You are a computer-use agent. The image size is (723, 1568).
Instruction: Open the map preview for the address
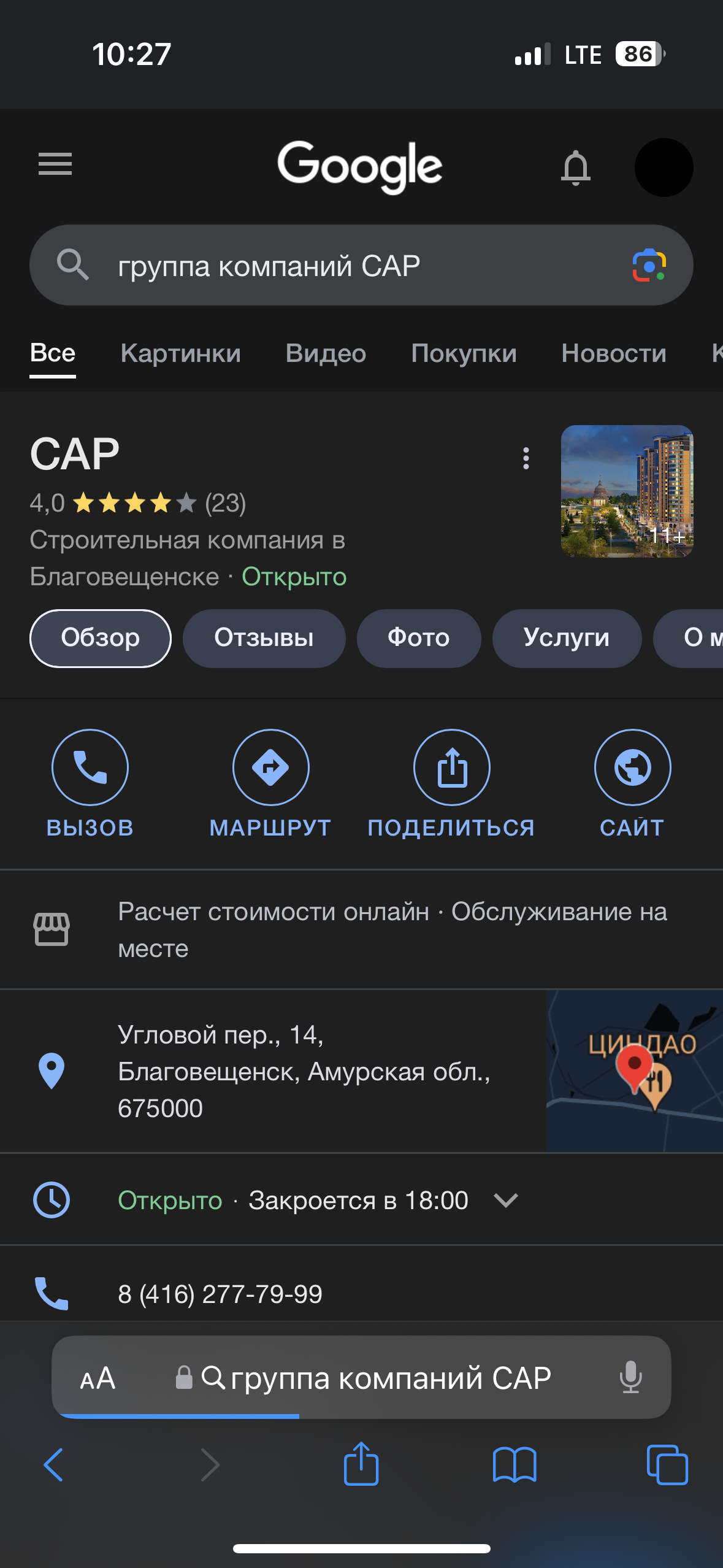coord(634,1071)
